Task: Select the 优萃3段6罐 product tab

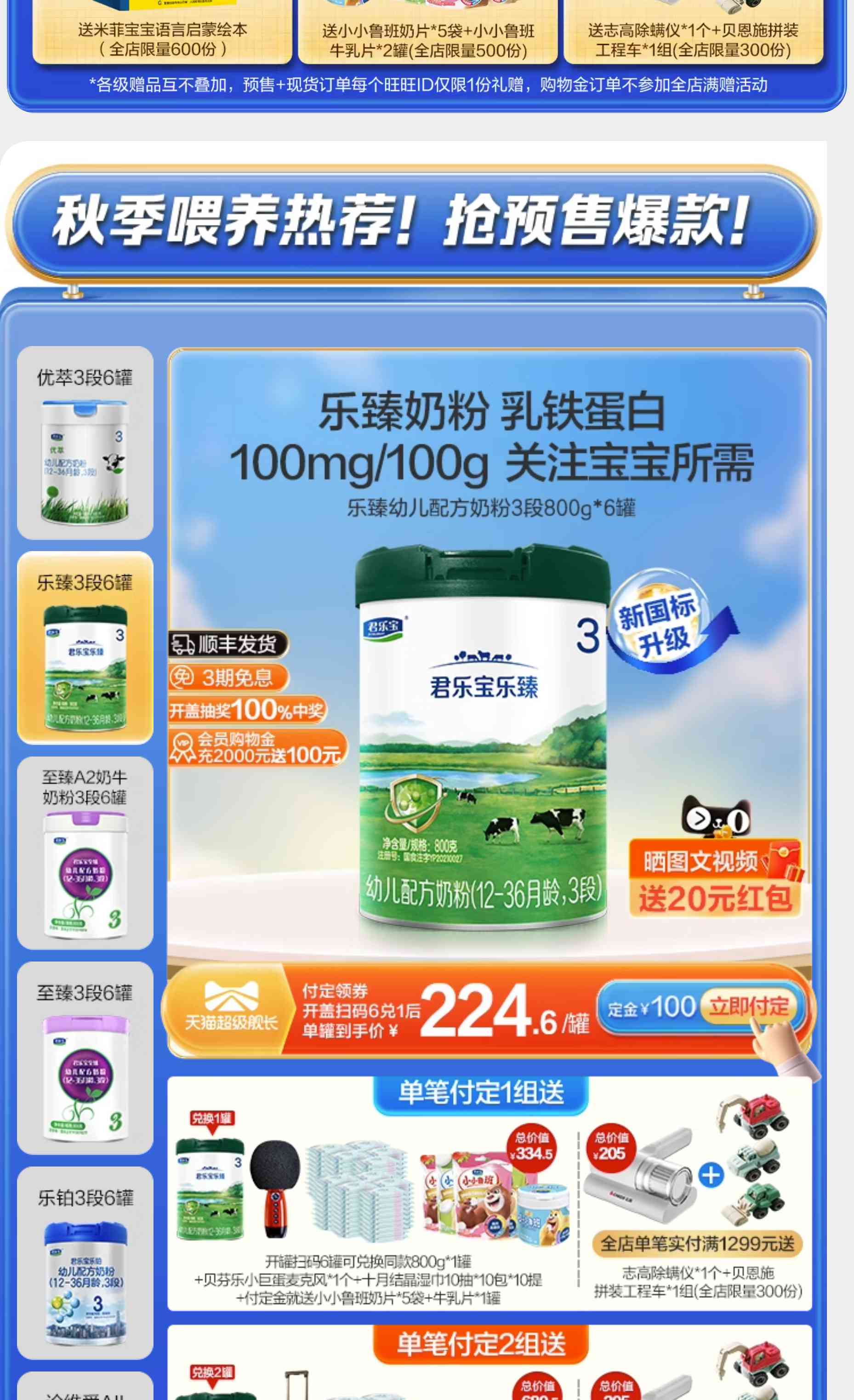Action: [85, 443]
